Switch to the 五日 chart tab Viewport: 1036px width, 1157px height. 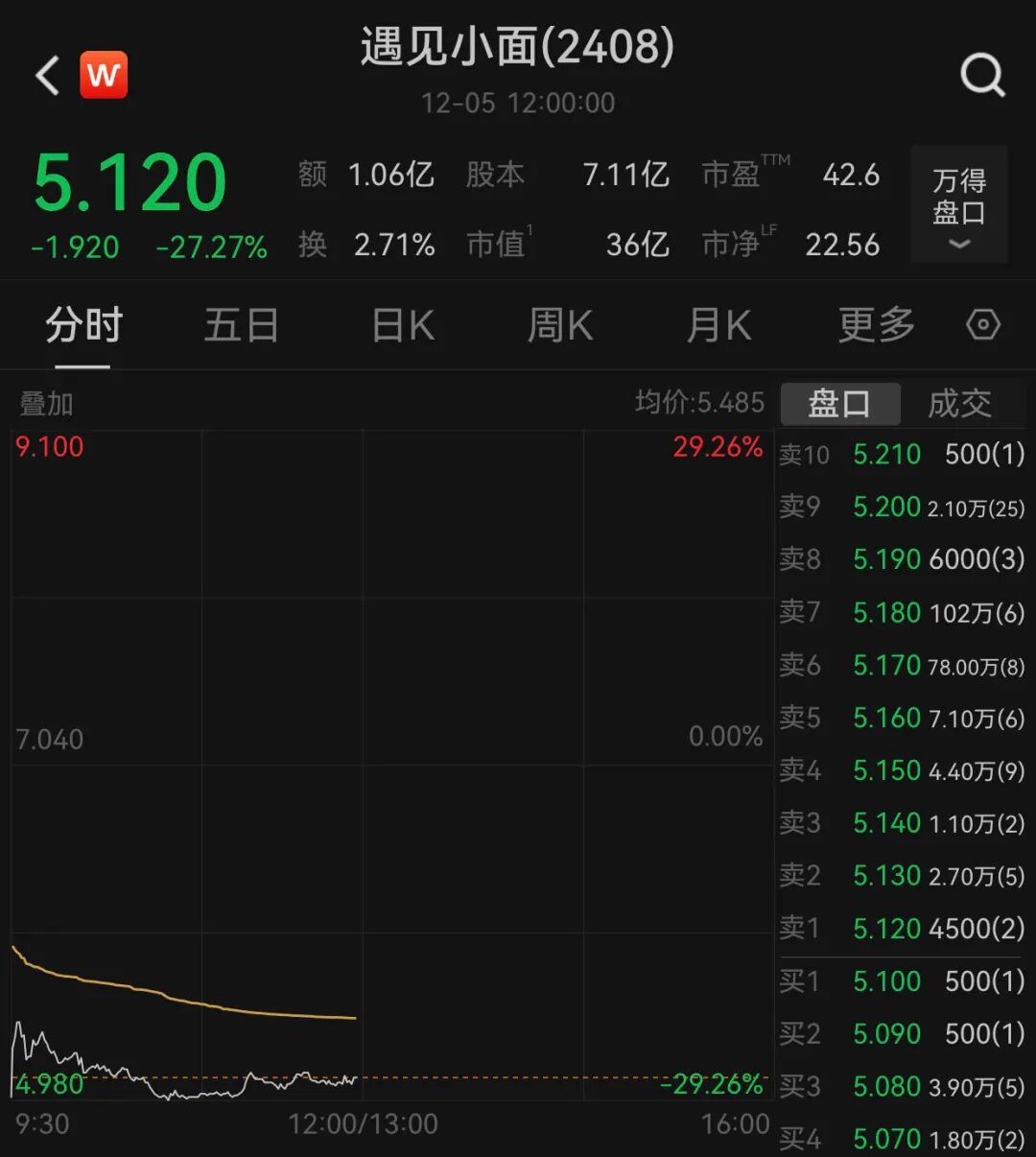(x=241, y=326)
